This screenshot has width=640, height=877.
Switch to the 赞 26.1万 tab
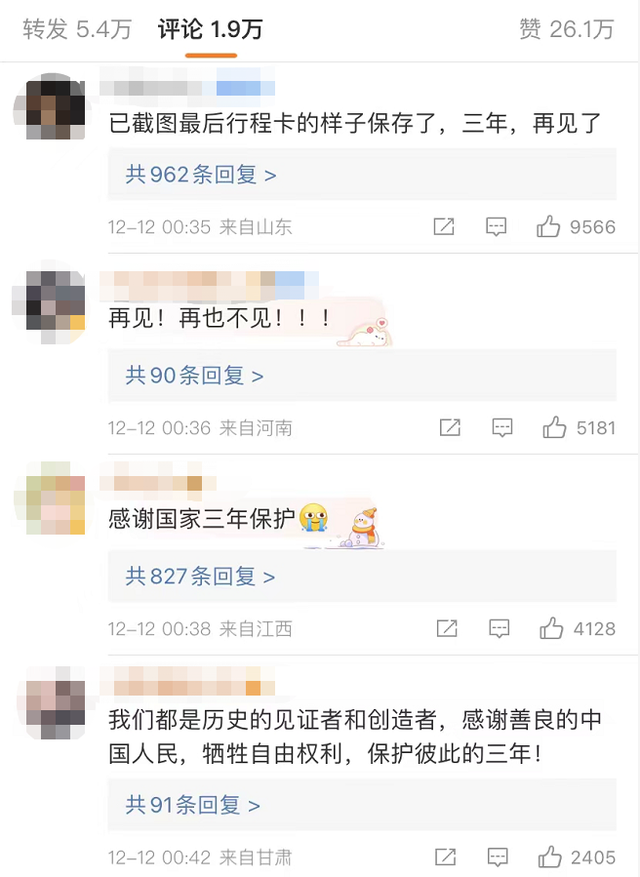[566, 30]
